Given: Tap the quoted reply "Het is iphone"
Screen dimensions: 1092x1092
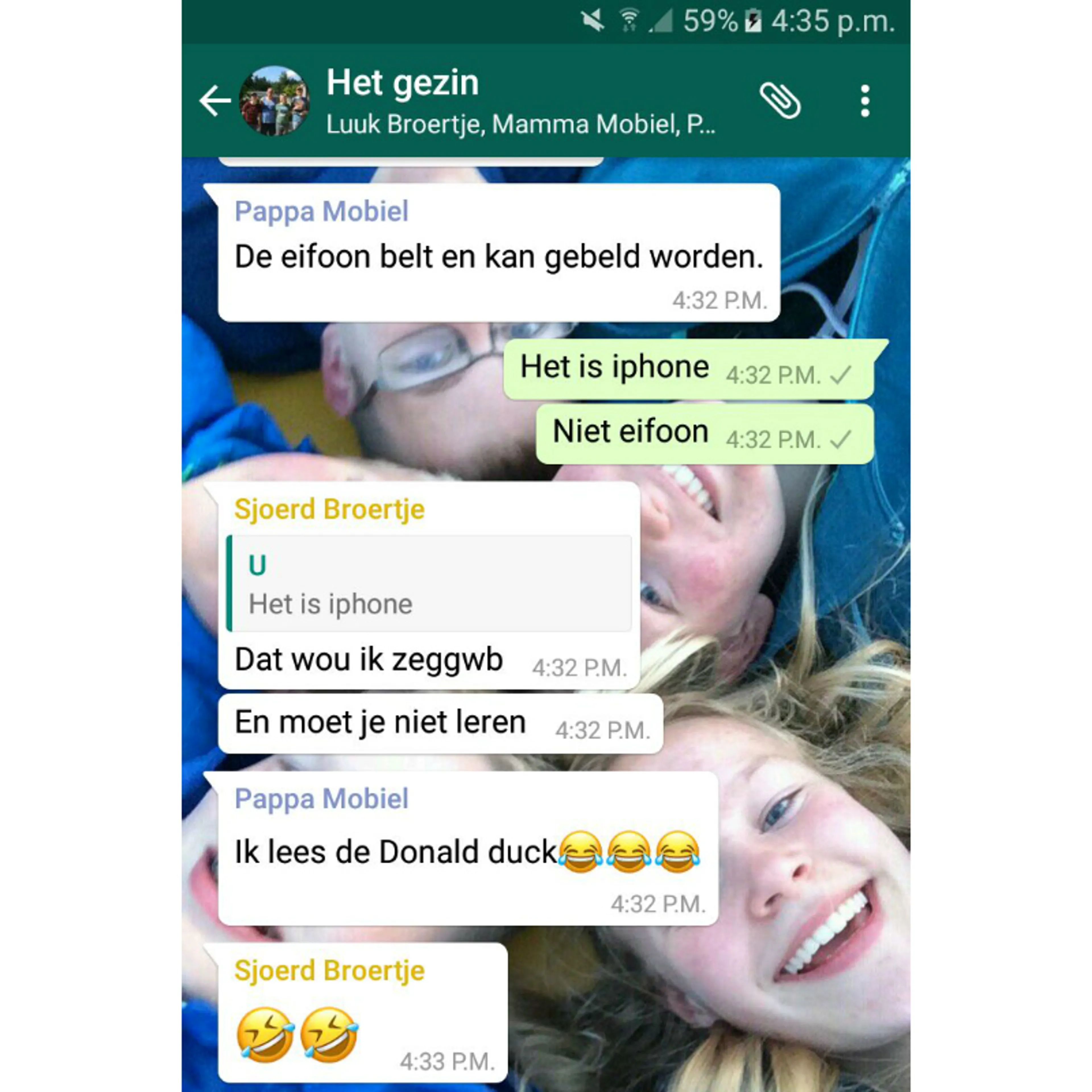Looking at the screenshot, I should point(430,583).
